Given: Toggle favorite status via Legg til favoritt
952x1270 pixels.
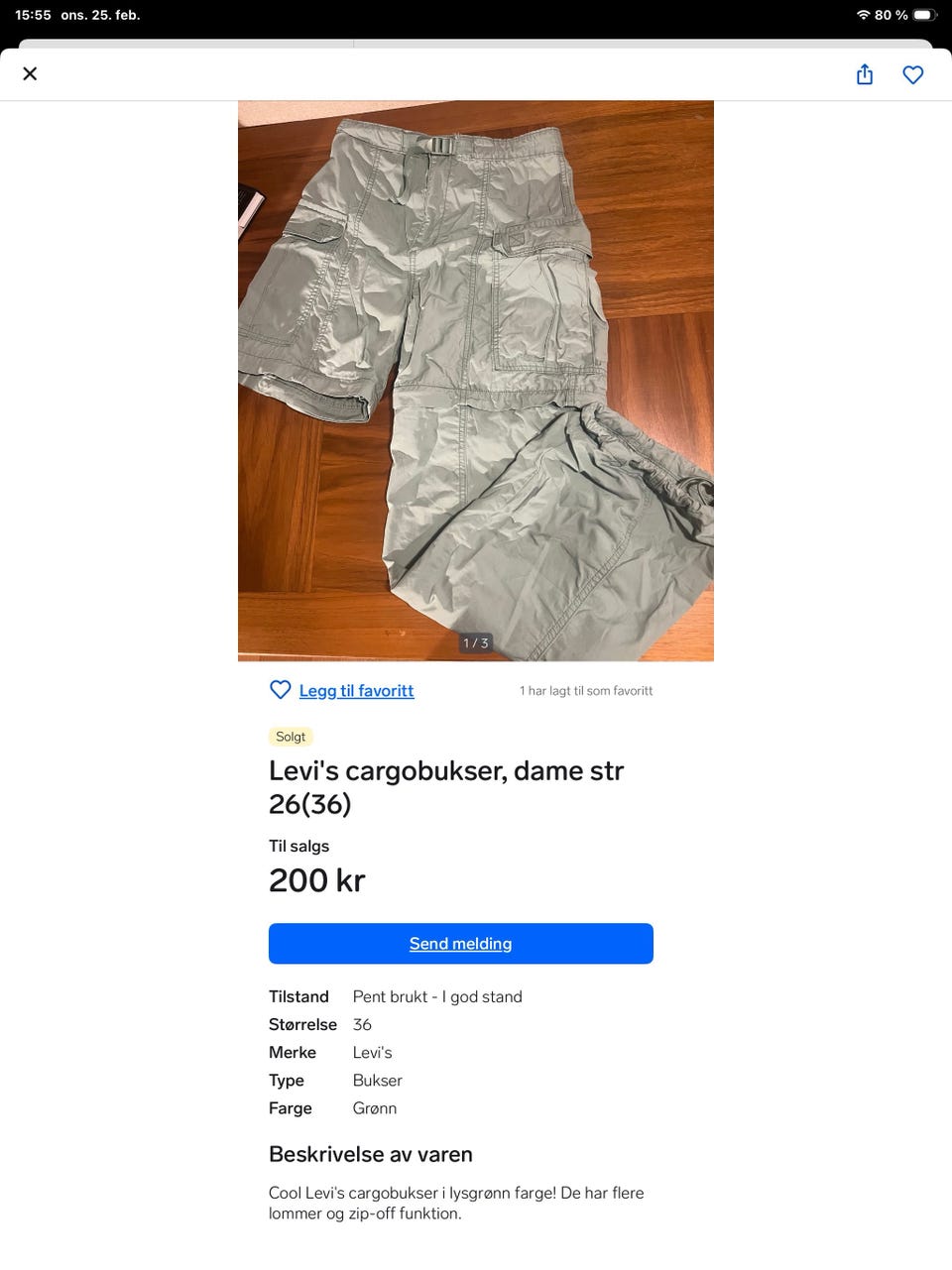Looking at the screenshot, I should click(356, 690).
